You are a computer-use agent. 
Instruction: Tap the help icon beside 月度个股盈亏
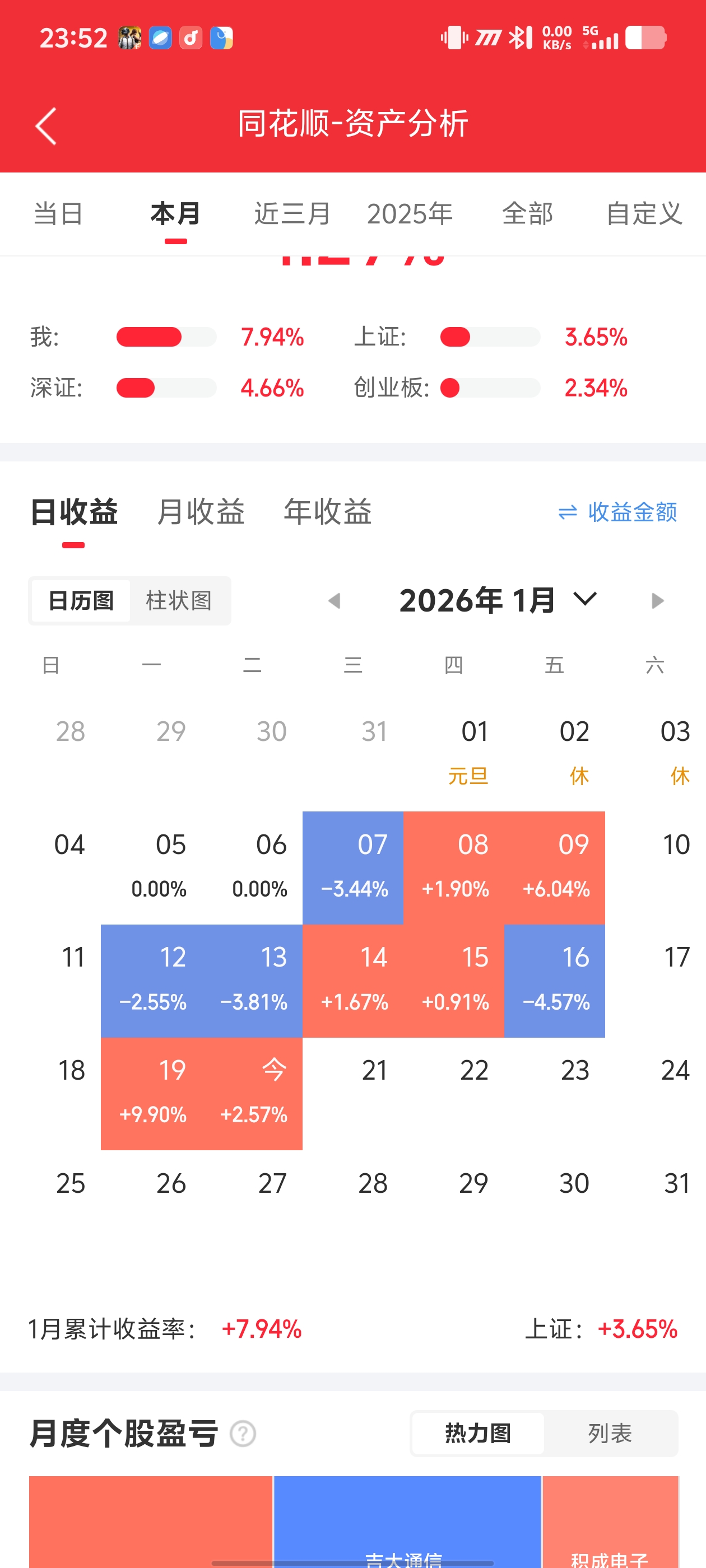[243, 1434]
